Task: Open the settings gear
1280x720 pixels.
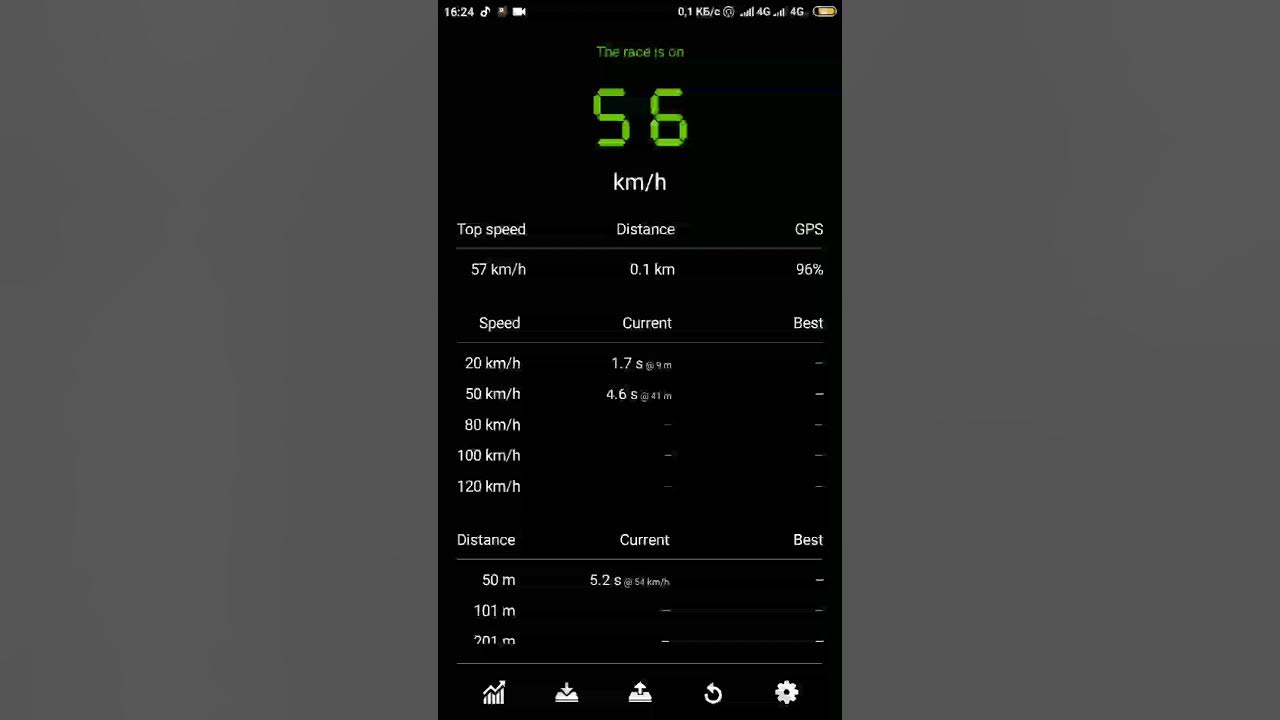Action: (x=787, y=693)
